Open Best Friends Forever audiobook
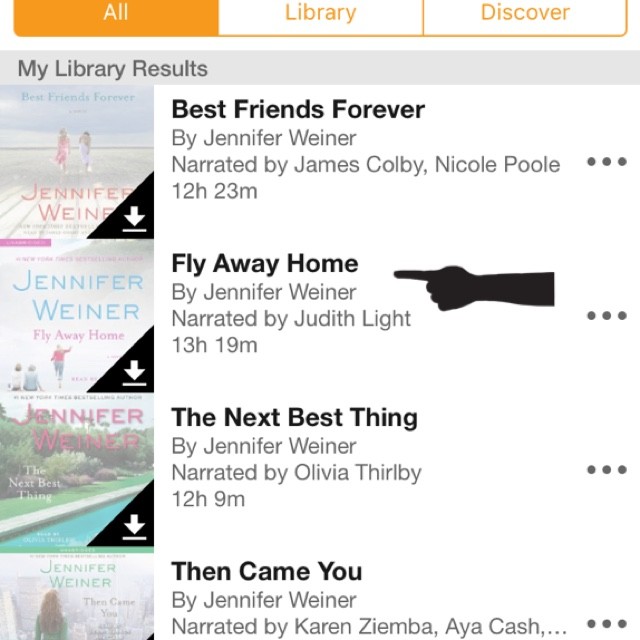The image size is (640, 640). click(x=298, y=109)
